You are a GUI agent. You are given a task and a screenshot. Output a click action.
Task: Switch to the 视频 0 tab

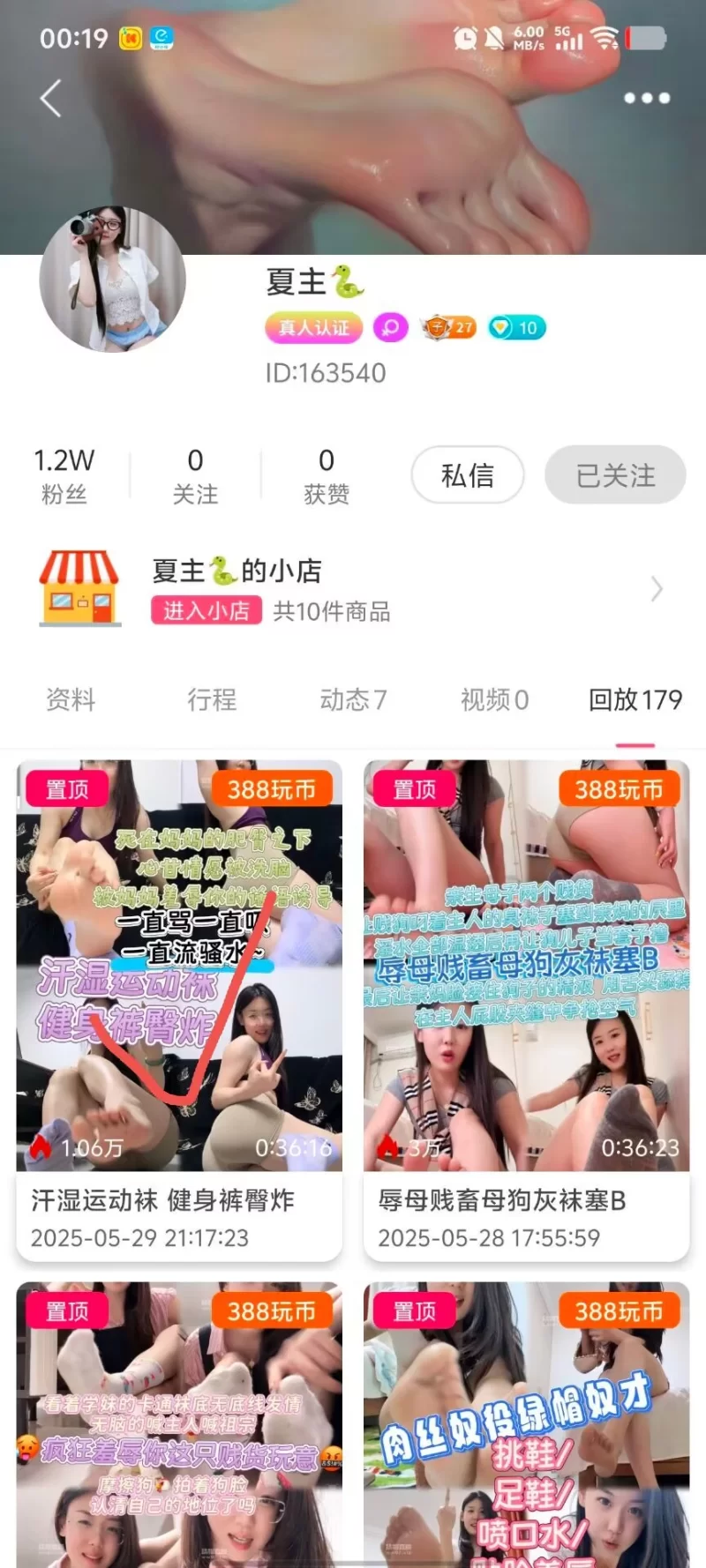[494, 700]
